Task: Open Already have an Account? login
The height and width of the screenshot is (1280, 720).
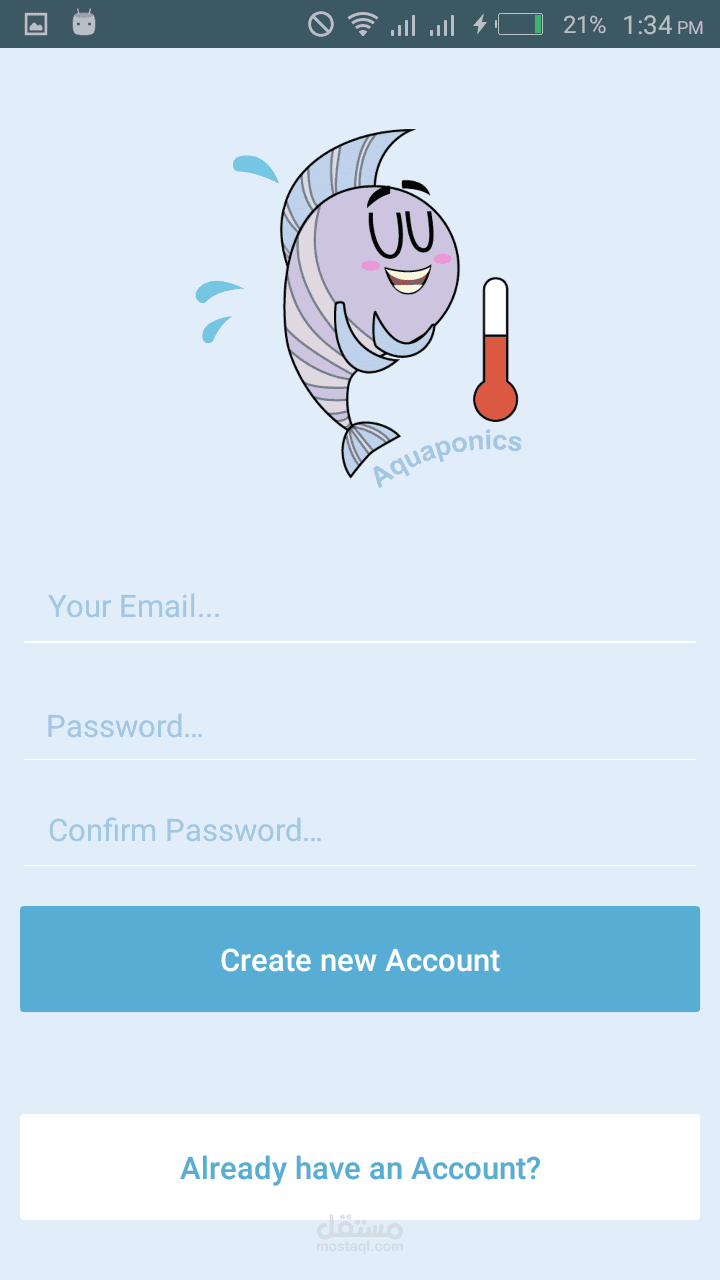Action: (x=360, y=1167)
